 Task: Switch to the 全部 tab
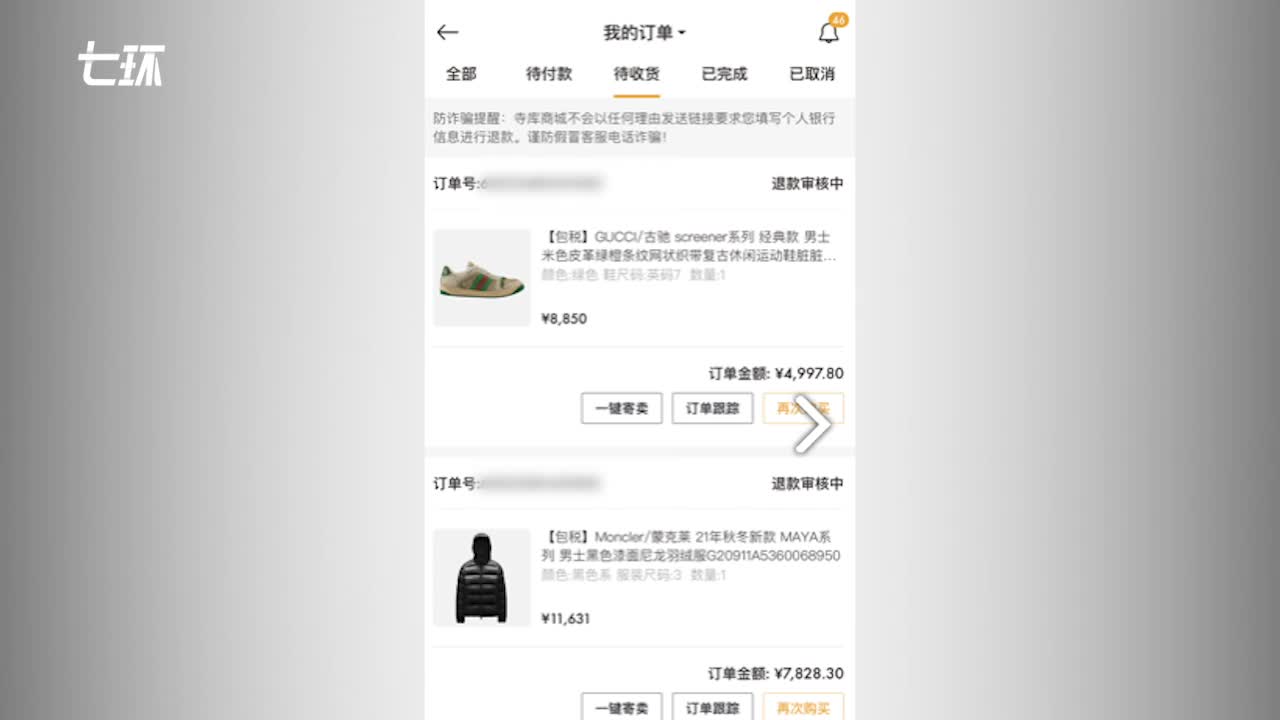coord(461,74)
